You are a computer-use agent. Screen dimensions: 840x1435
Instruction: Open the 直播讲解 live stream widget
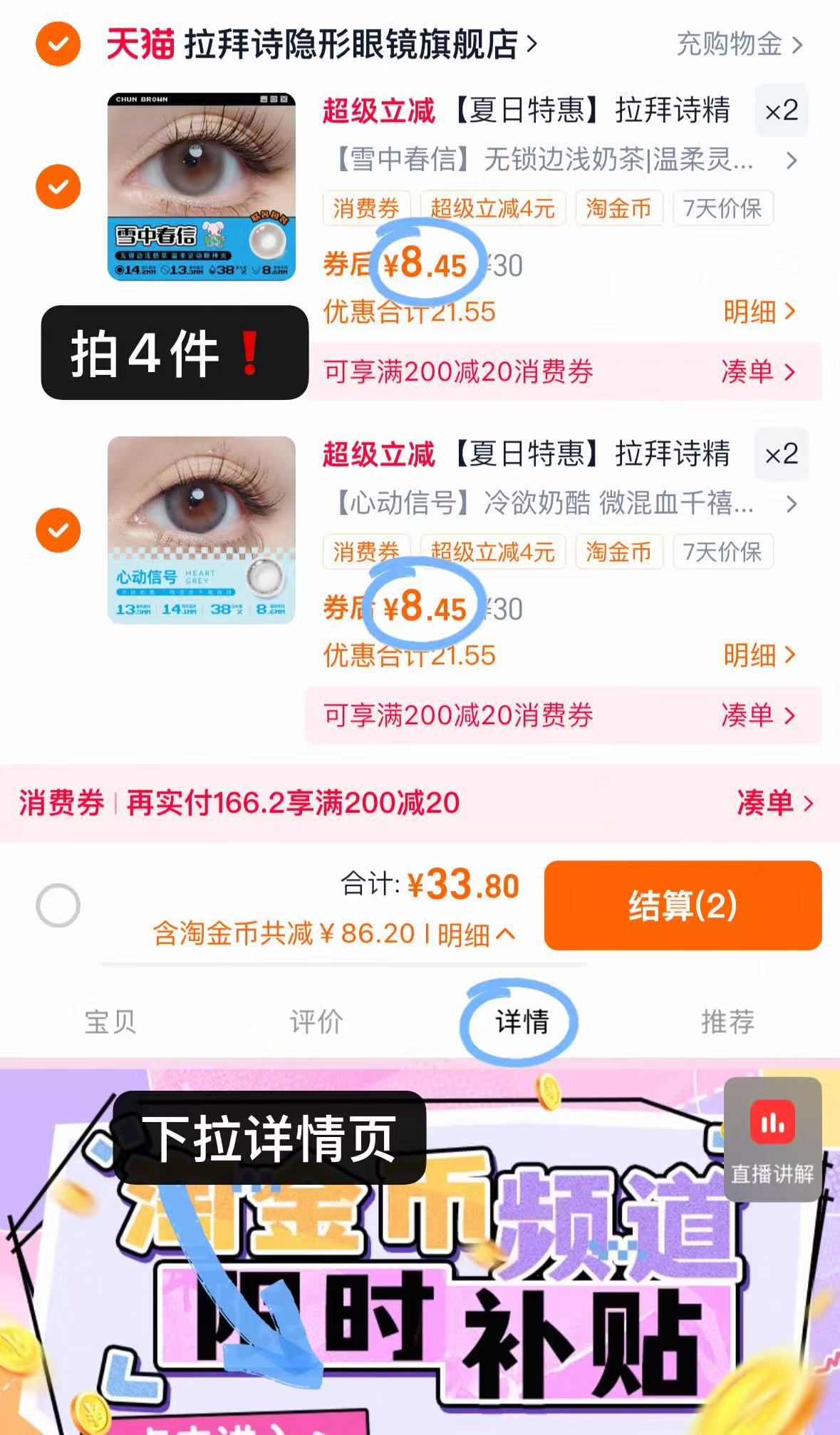[x=772, y=1141]
